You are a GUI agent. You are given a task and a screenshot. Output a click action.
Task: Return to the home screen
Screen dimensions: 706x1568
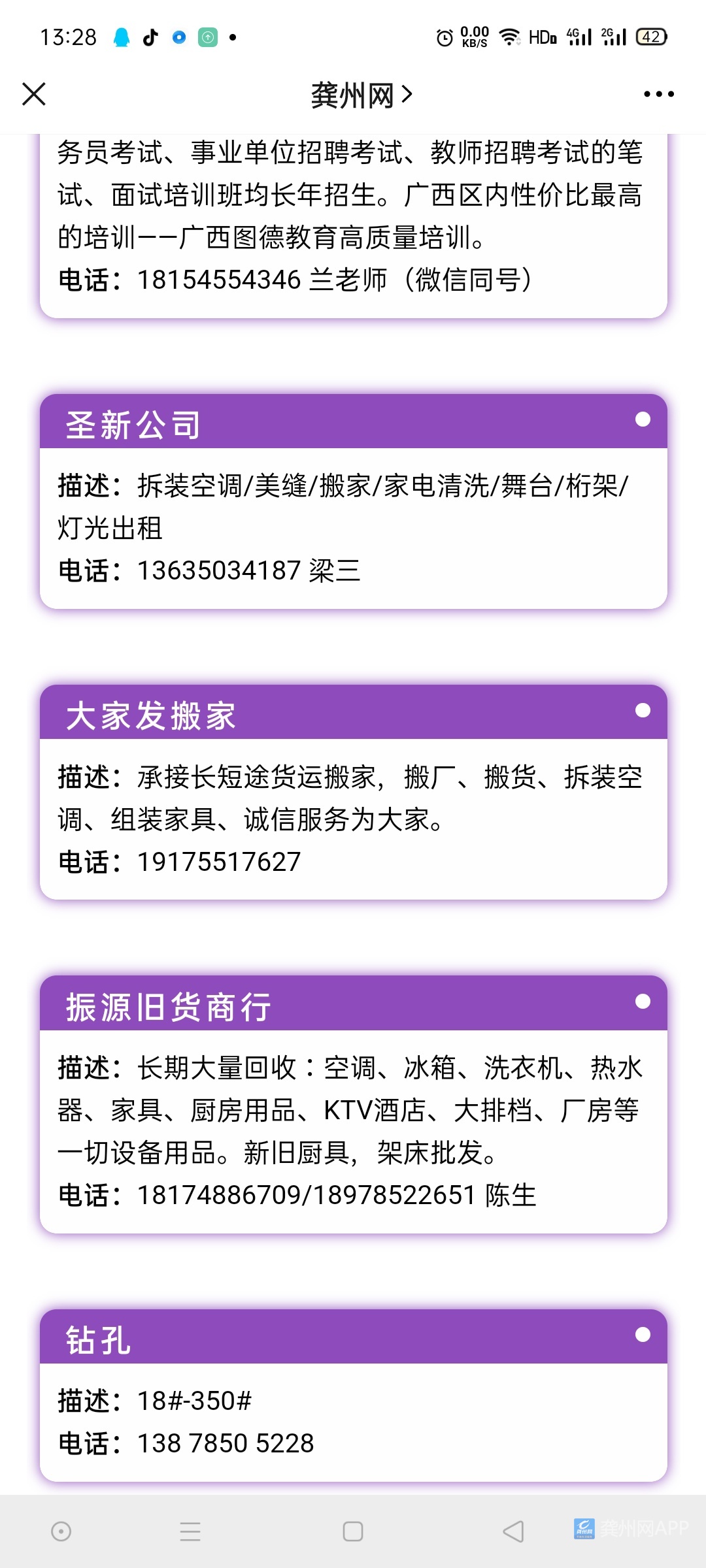click(353, 1531)
